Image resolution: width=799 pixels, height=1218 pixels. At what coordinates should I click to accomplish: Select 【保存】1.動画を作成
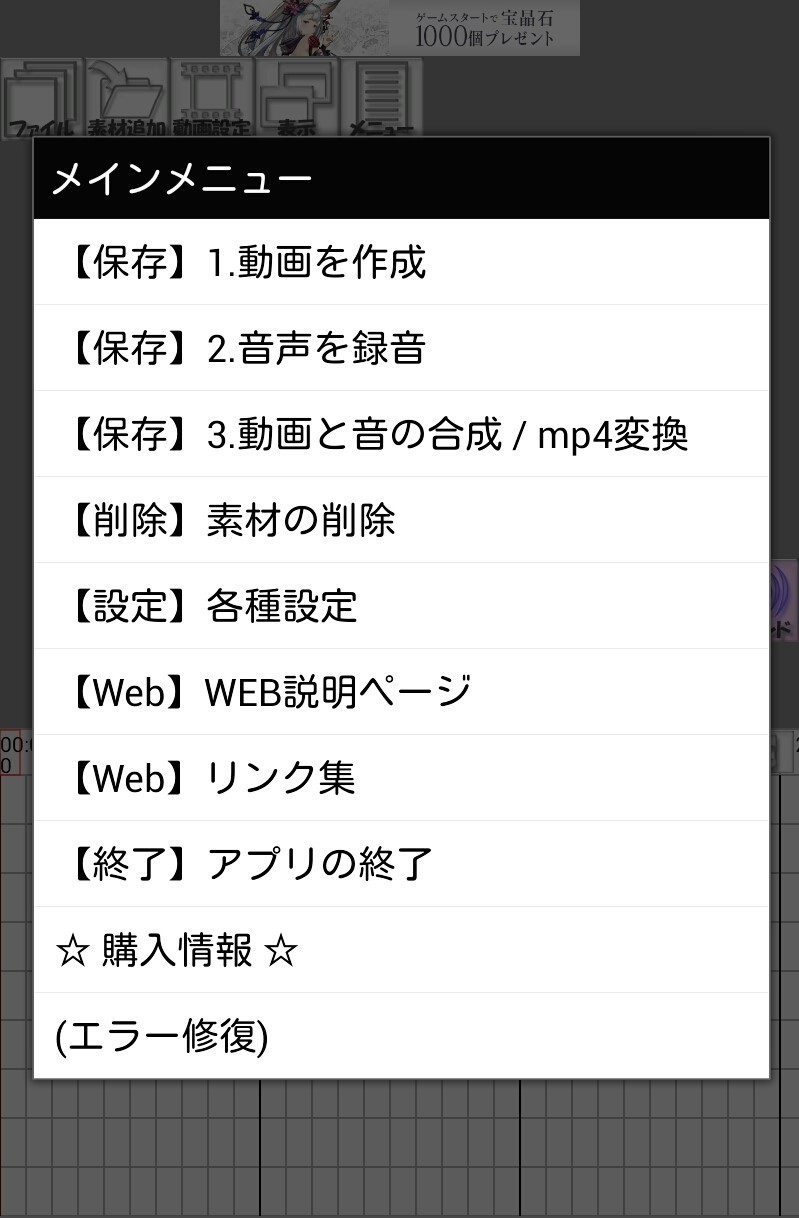[400, 262]
